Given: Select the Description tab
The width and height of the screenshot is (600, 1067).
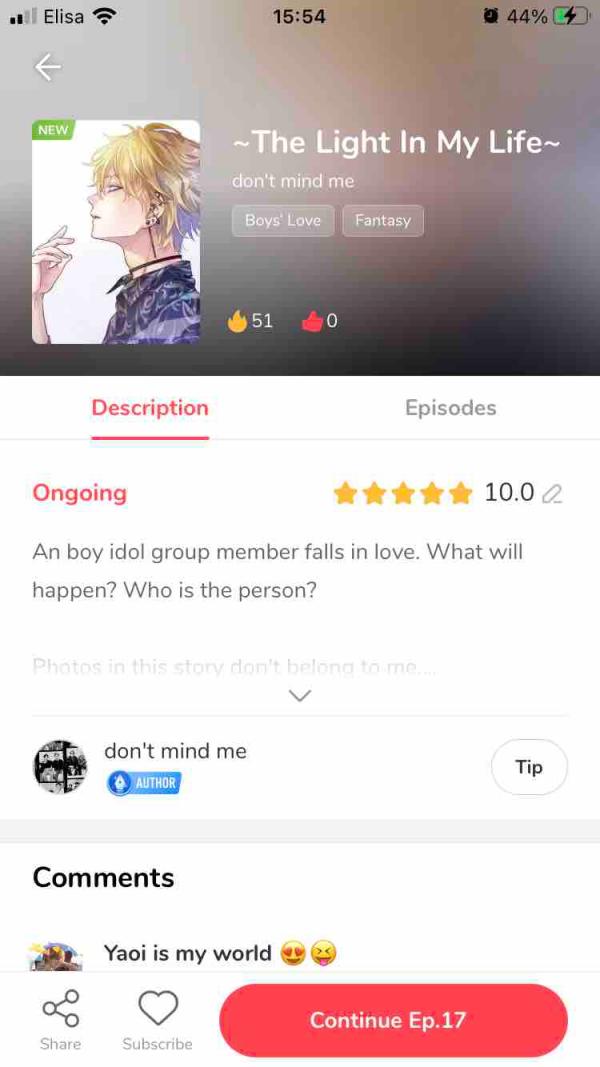Looking at the screenshot, I should 150,408.
